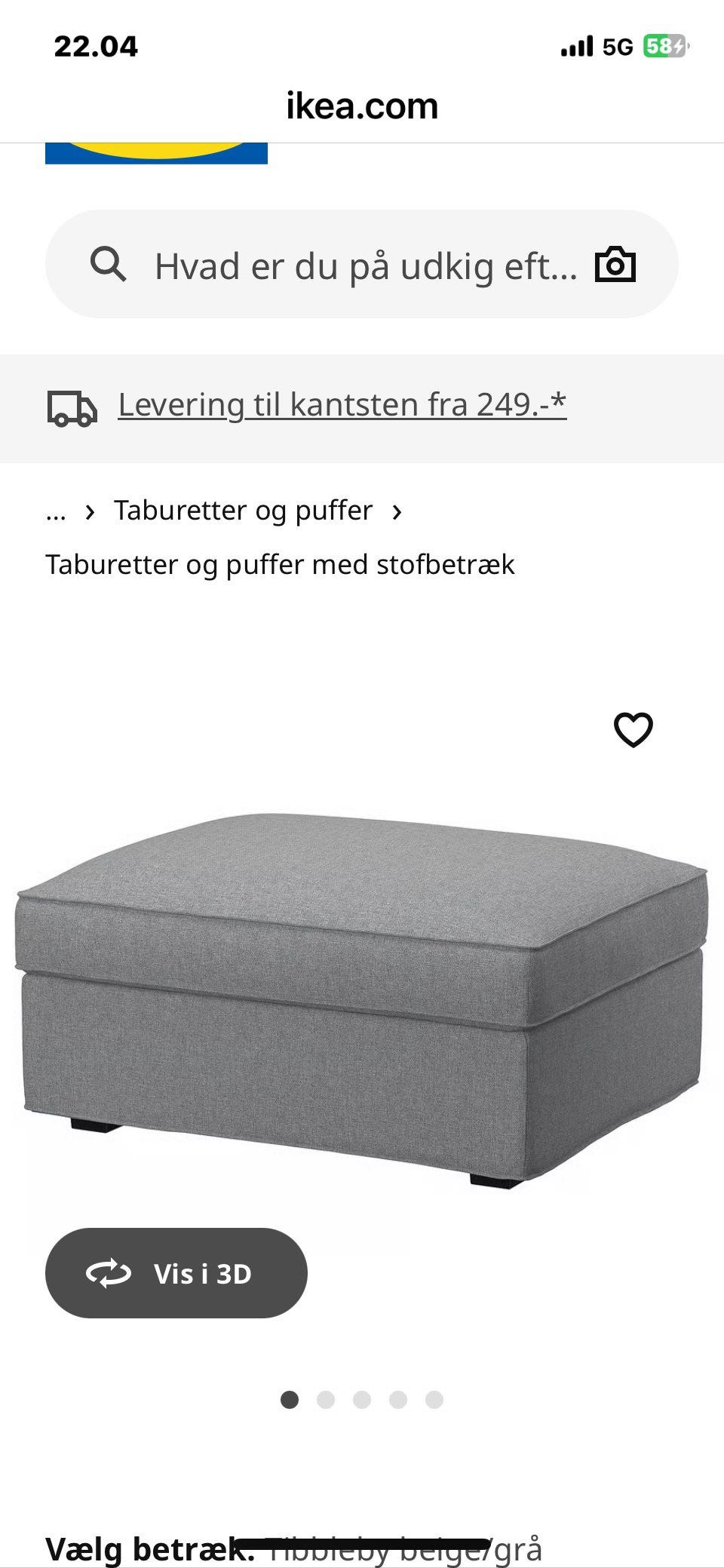Tap the Hvad er du på udkig search field
724x1568 pixels.
(362, 265)
